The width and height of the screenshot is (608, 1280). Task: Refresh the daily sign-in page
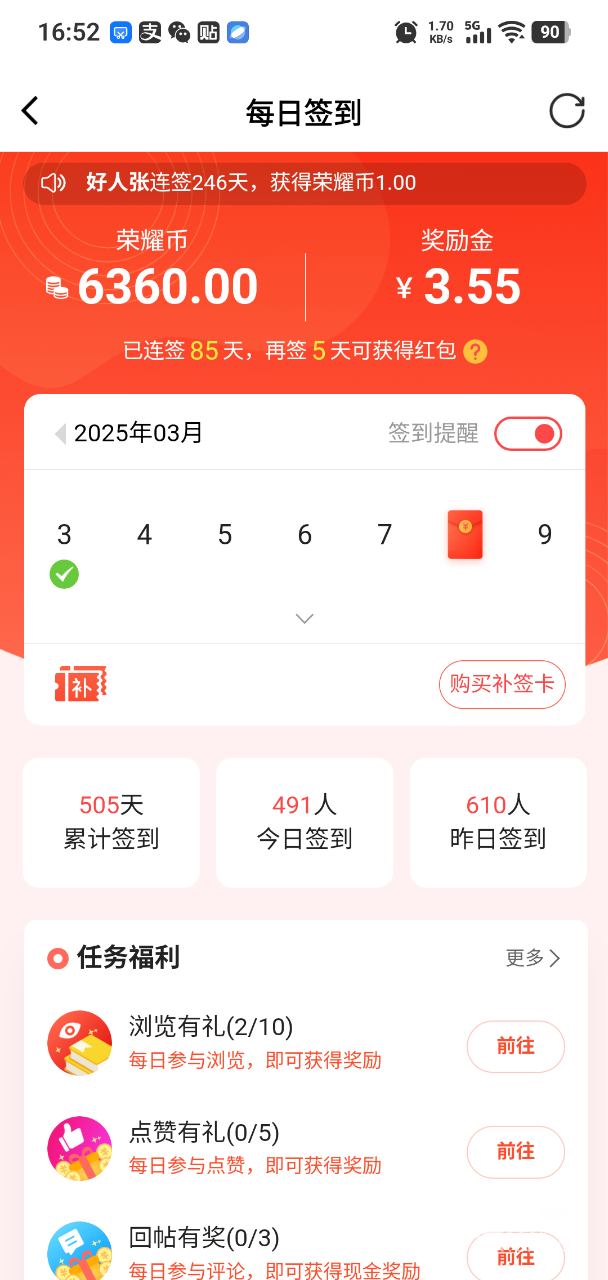pyautogui.click(x=566, y=111)
